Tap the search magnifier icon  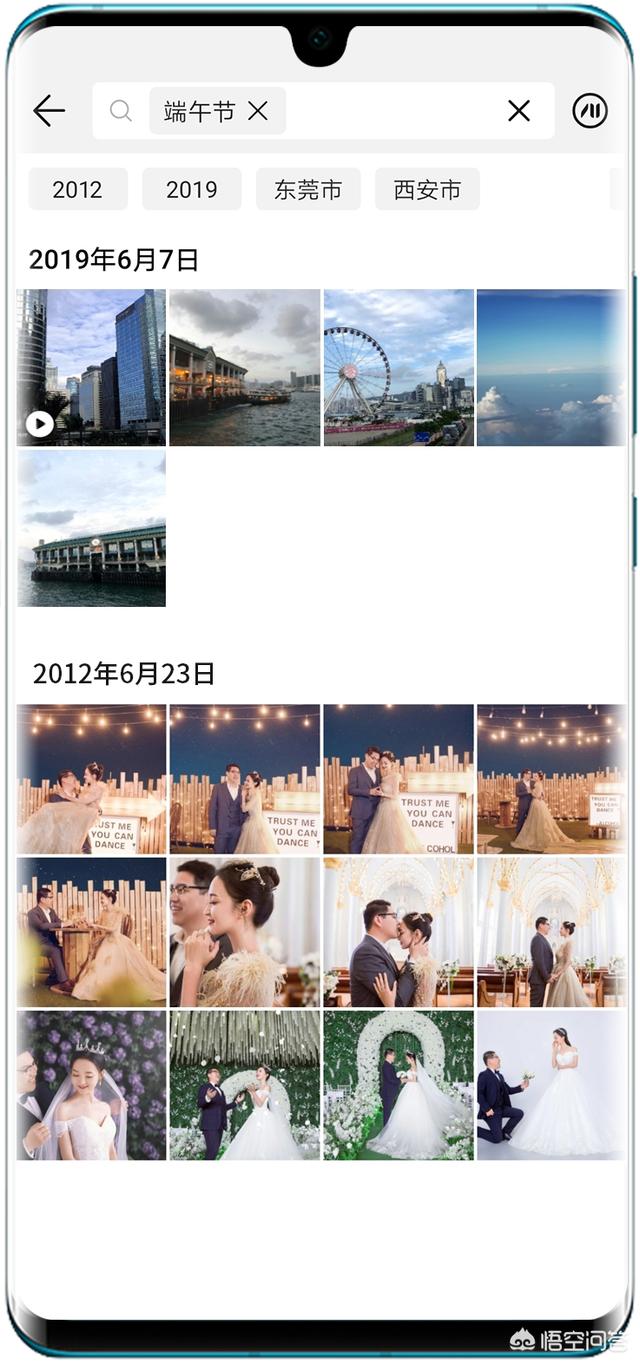click(121, 111)
